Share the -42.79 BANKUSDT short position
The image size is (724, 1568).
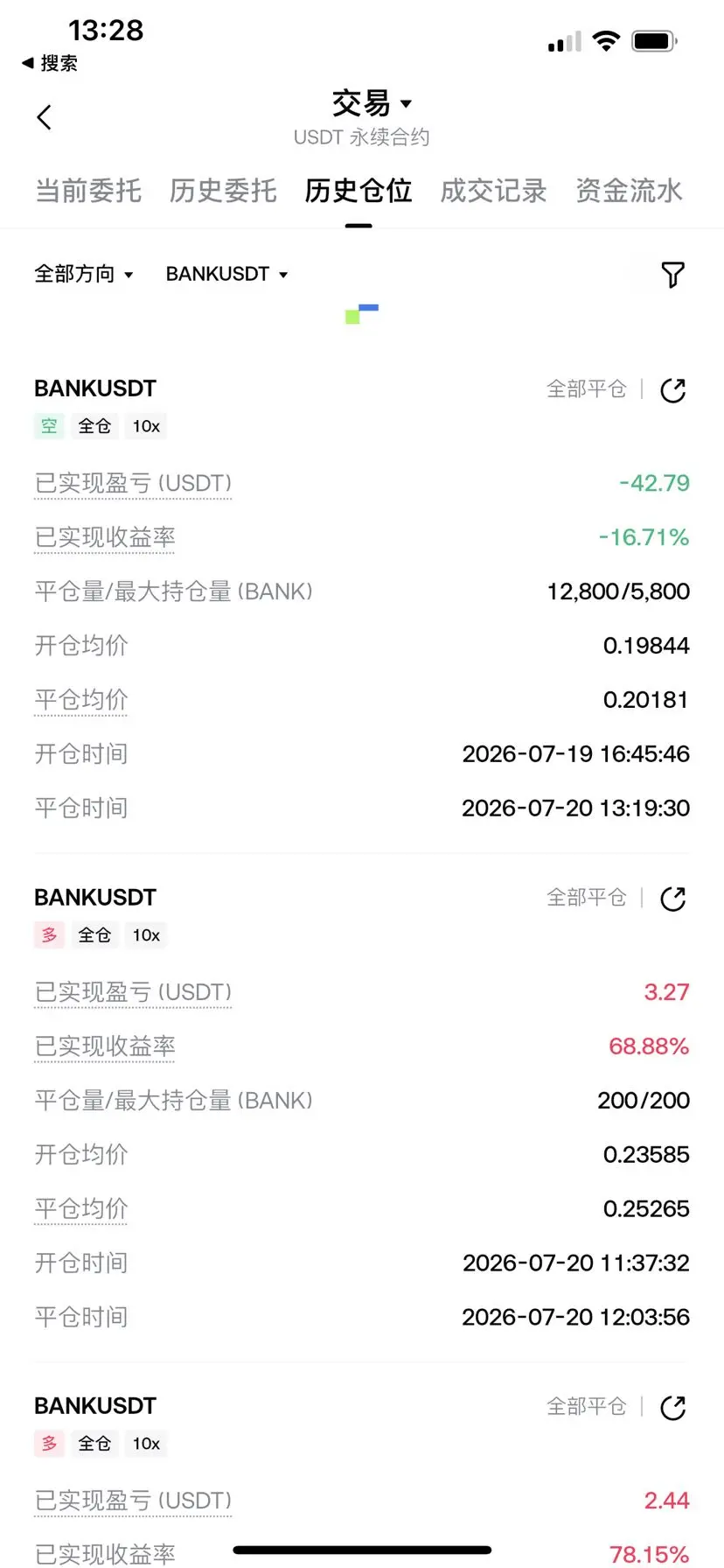tap(672, 390)
